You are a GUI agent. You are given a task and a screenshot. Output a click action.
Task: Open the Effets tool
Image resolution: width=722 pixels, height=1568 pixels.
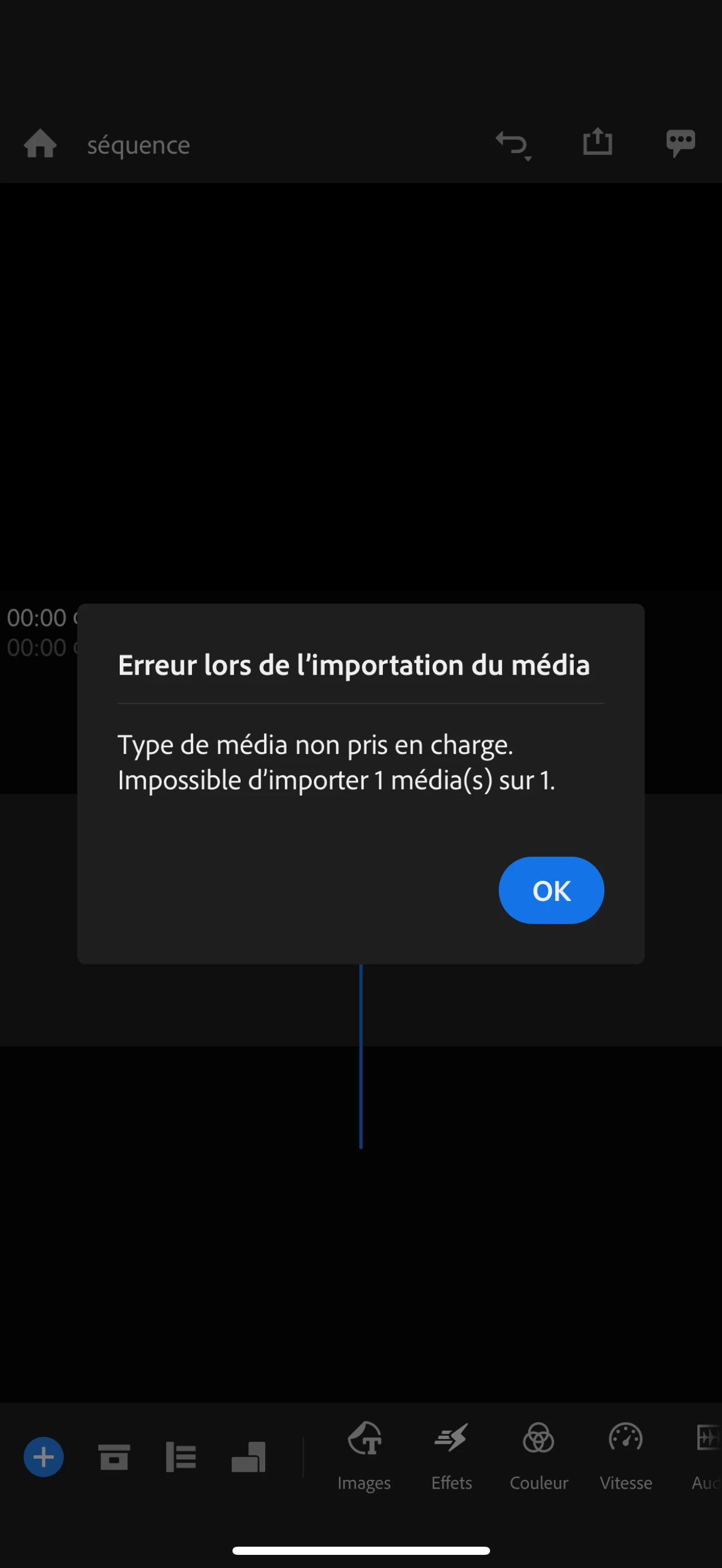451,1455
